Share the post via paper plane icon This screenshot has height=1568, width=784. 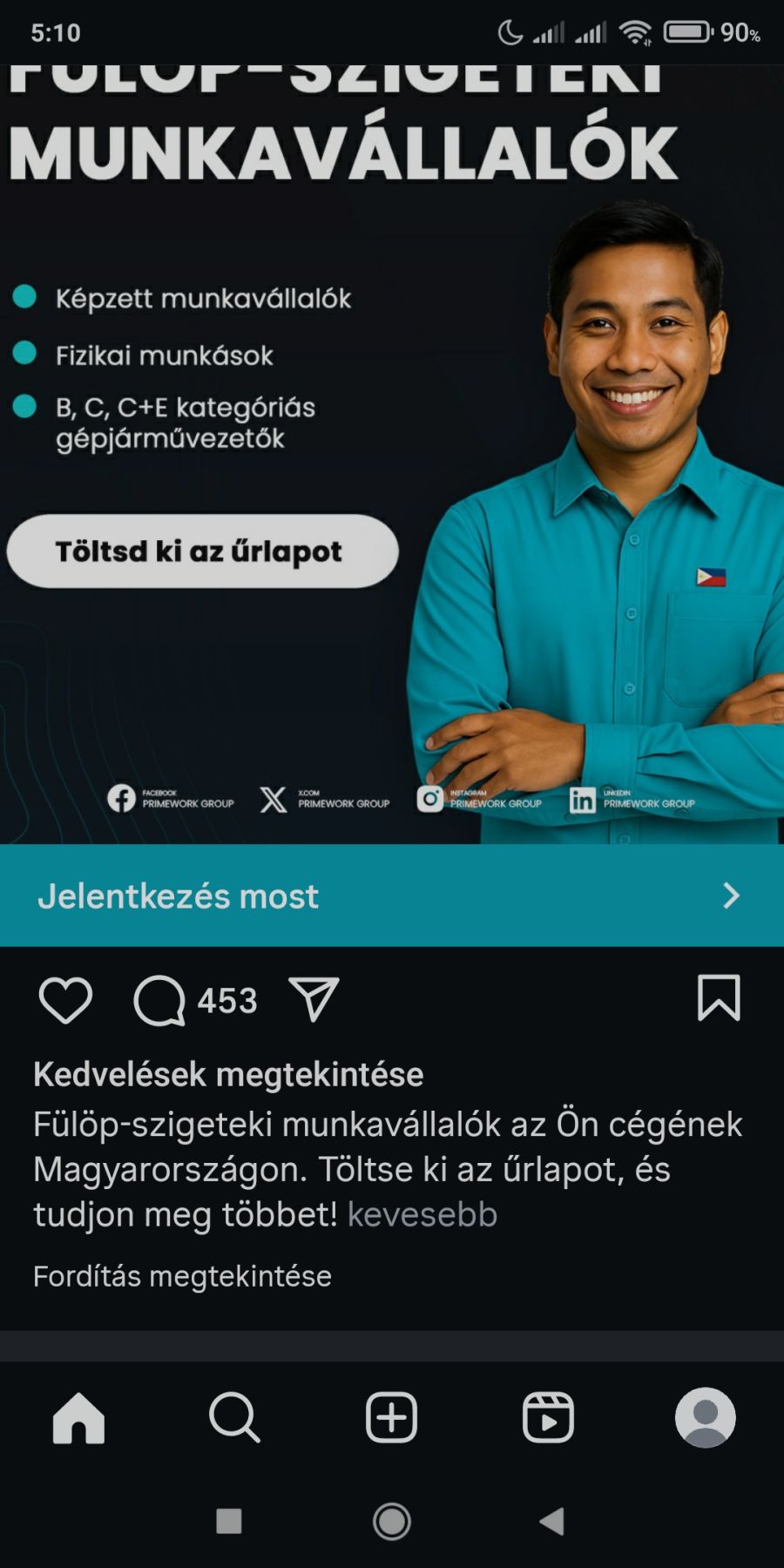point(314,999)
